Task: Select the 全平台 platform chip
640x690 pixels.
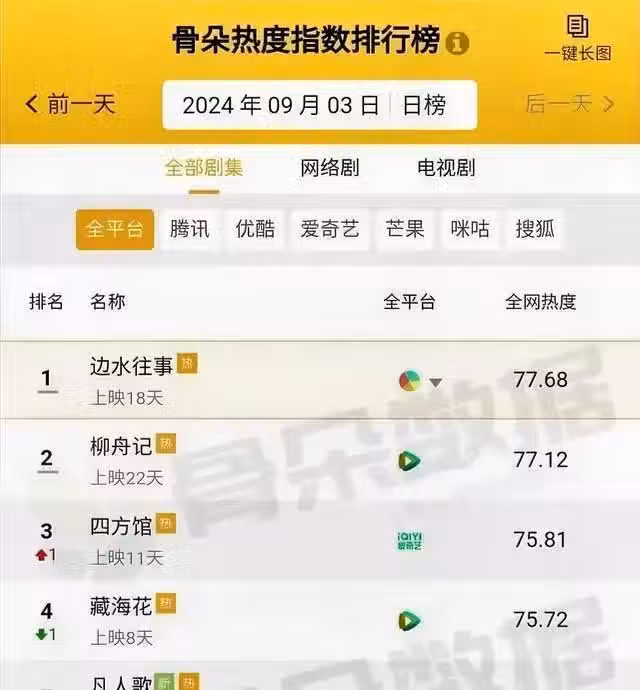Action: (115, 229)
